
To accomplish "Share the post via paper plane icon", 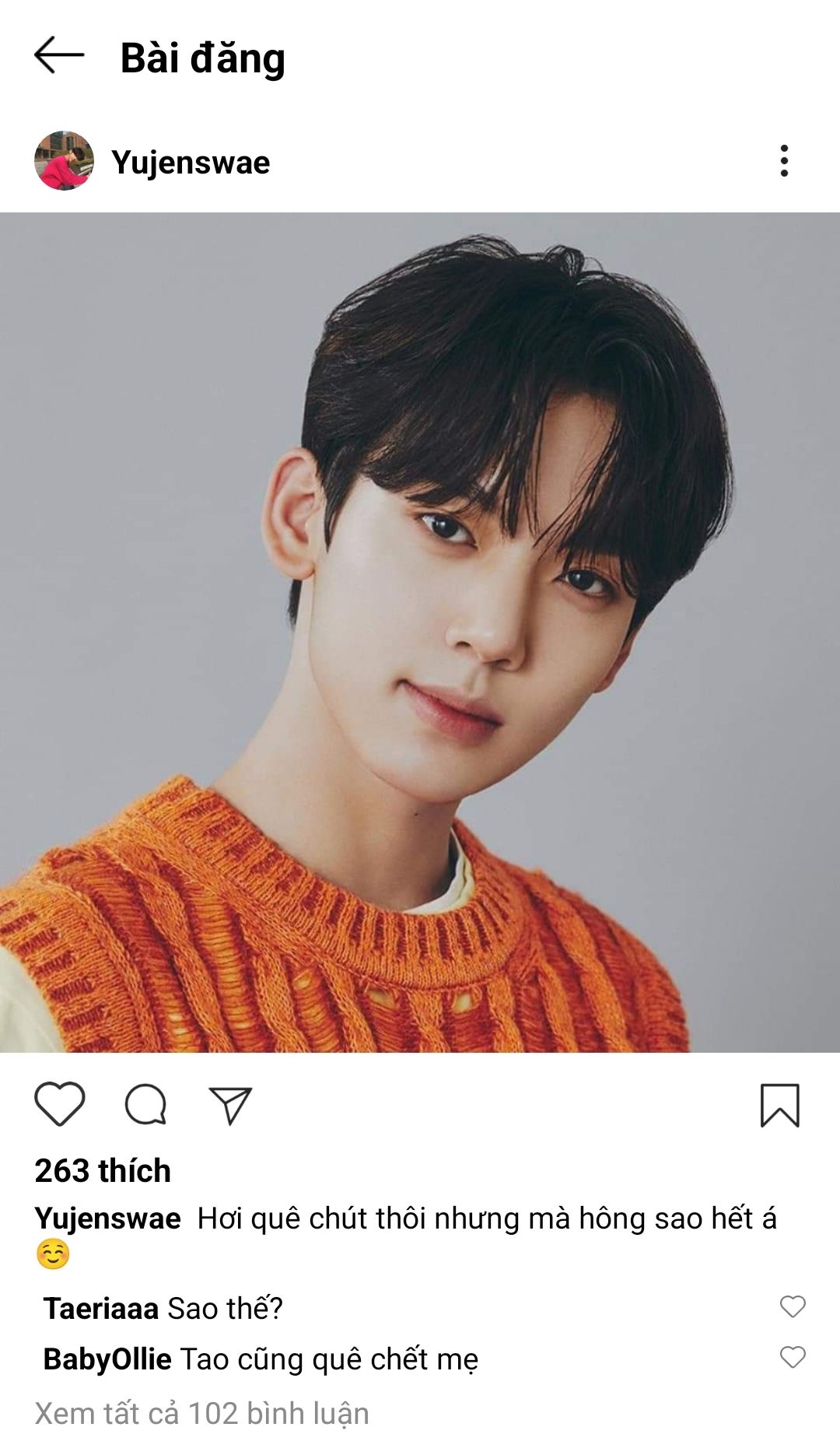I will (x=231, y=1105).
